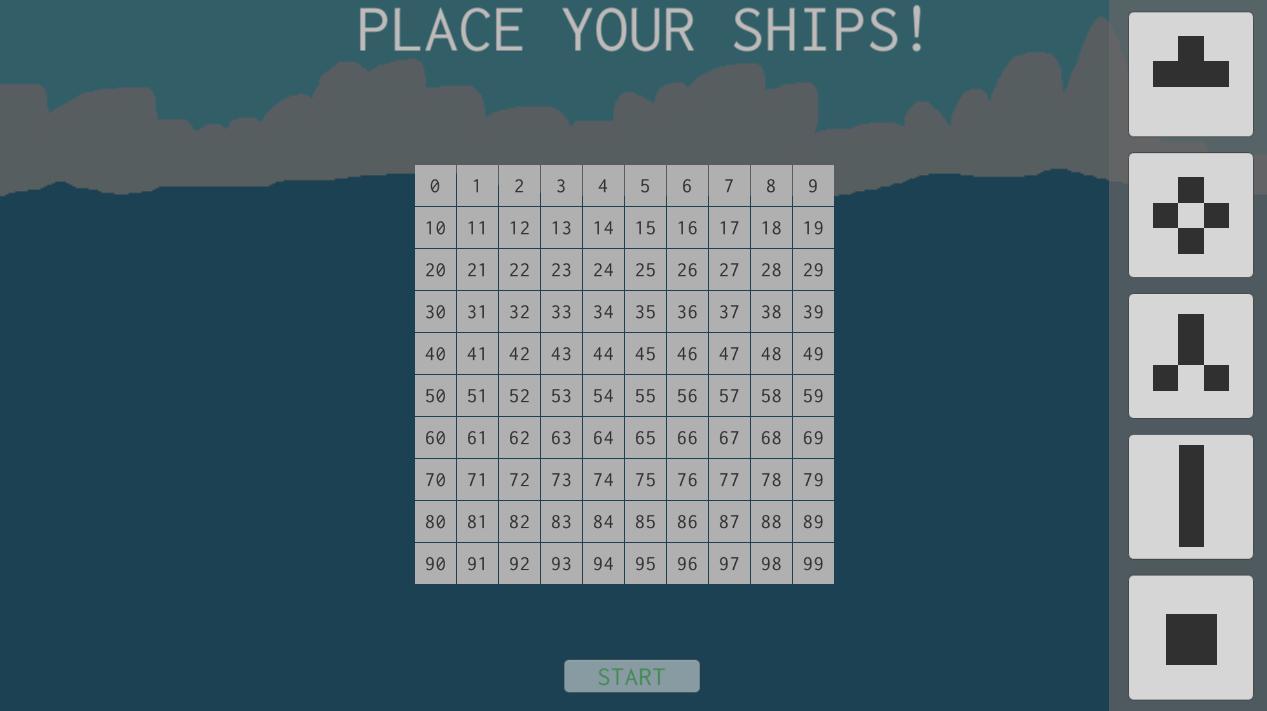The height and width of the screenshot is (711, 1267).
Task: Select grid cell 5
Action: tap(645, 186)
